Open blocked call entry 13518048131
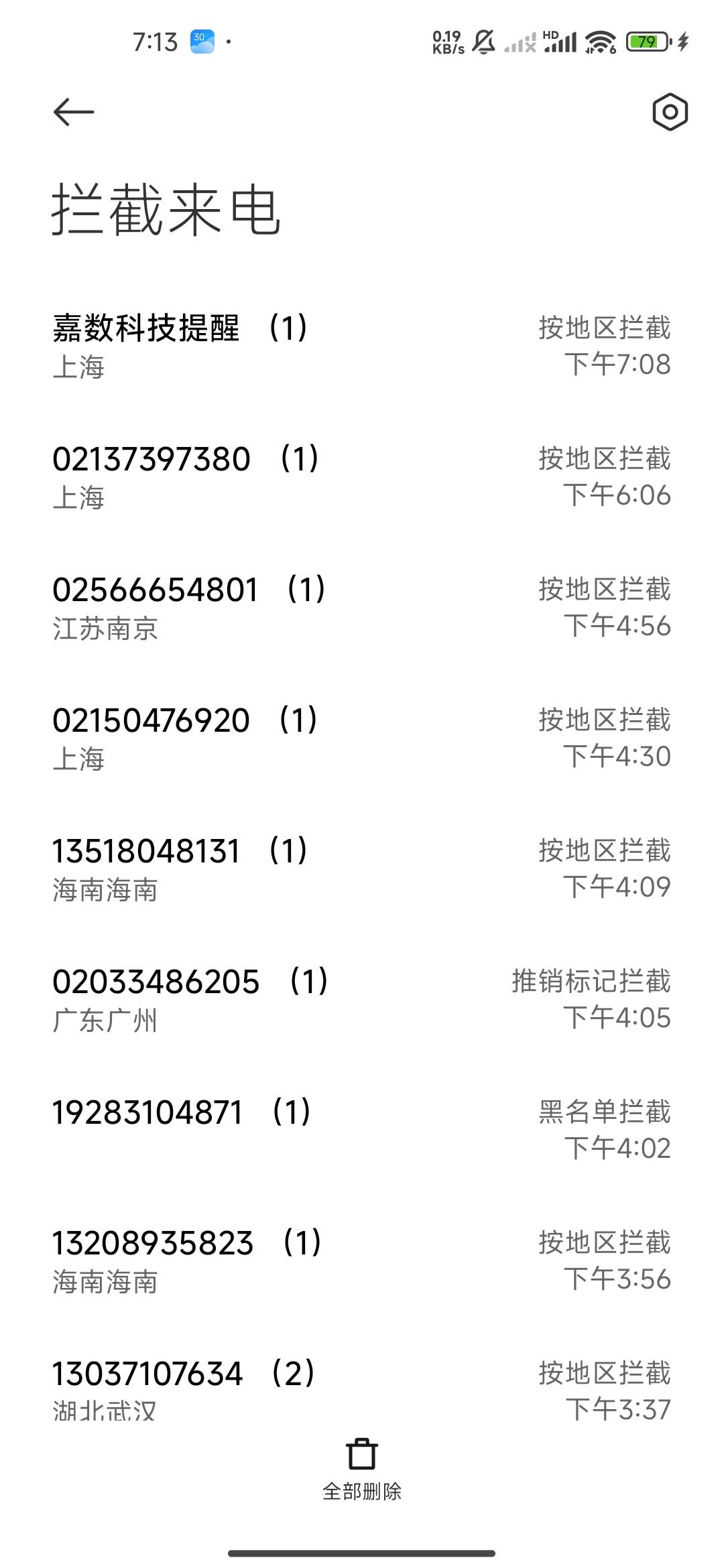This screenshot has height=1568, width=724. 362,869
